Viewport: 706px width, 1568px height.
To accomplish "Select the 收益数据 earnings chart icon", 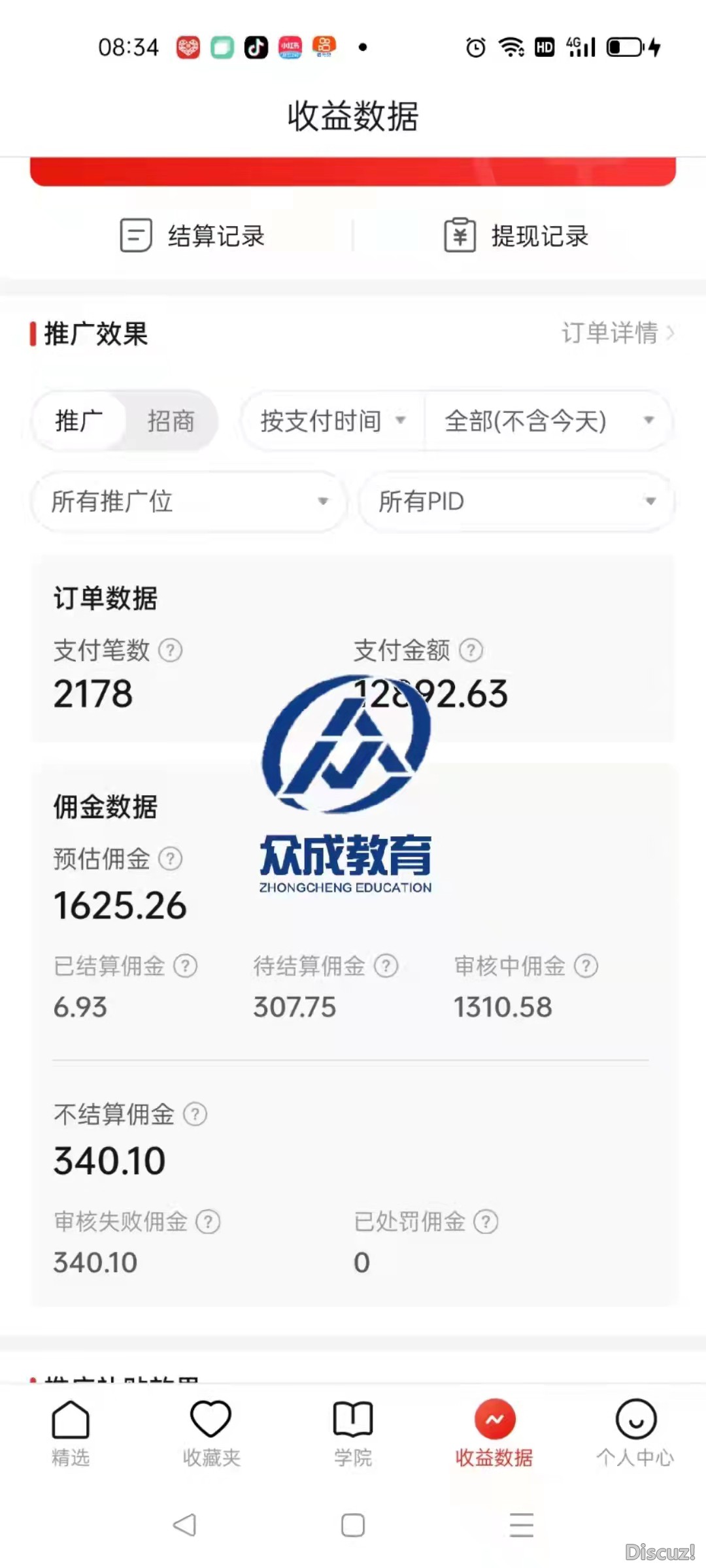I will pos(495,1413).
